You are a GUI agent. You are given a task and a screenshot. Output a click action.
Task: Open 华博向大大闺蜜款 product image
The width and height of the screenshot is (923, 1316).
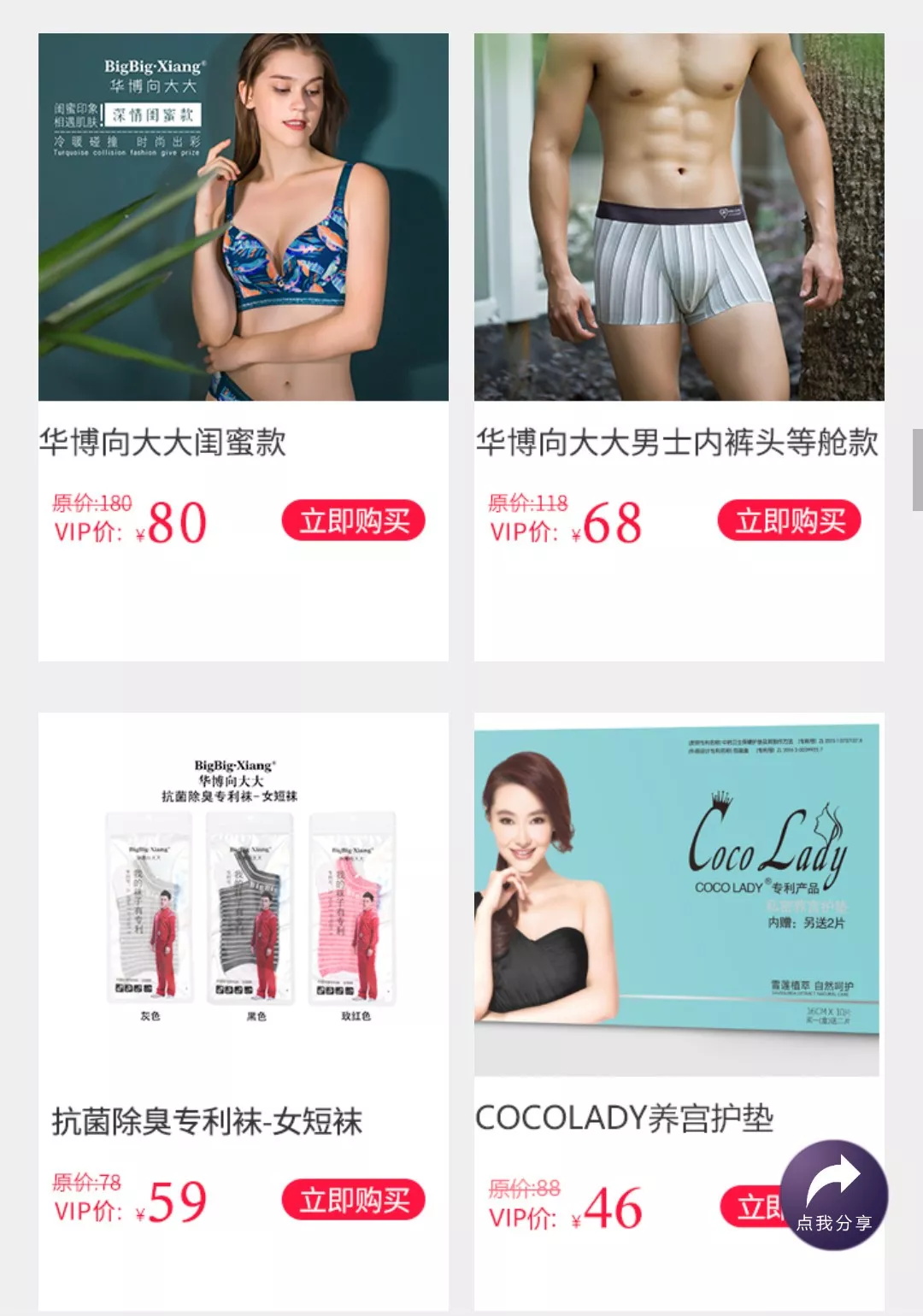(x=244, y=217)
